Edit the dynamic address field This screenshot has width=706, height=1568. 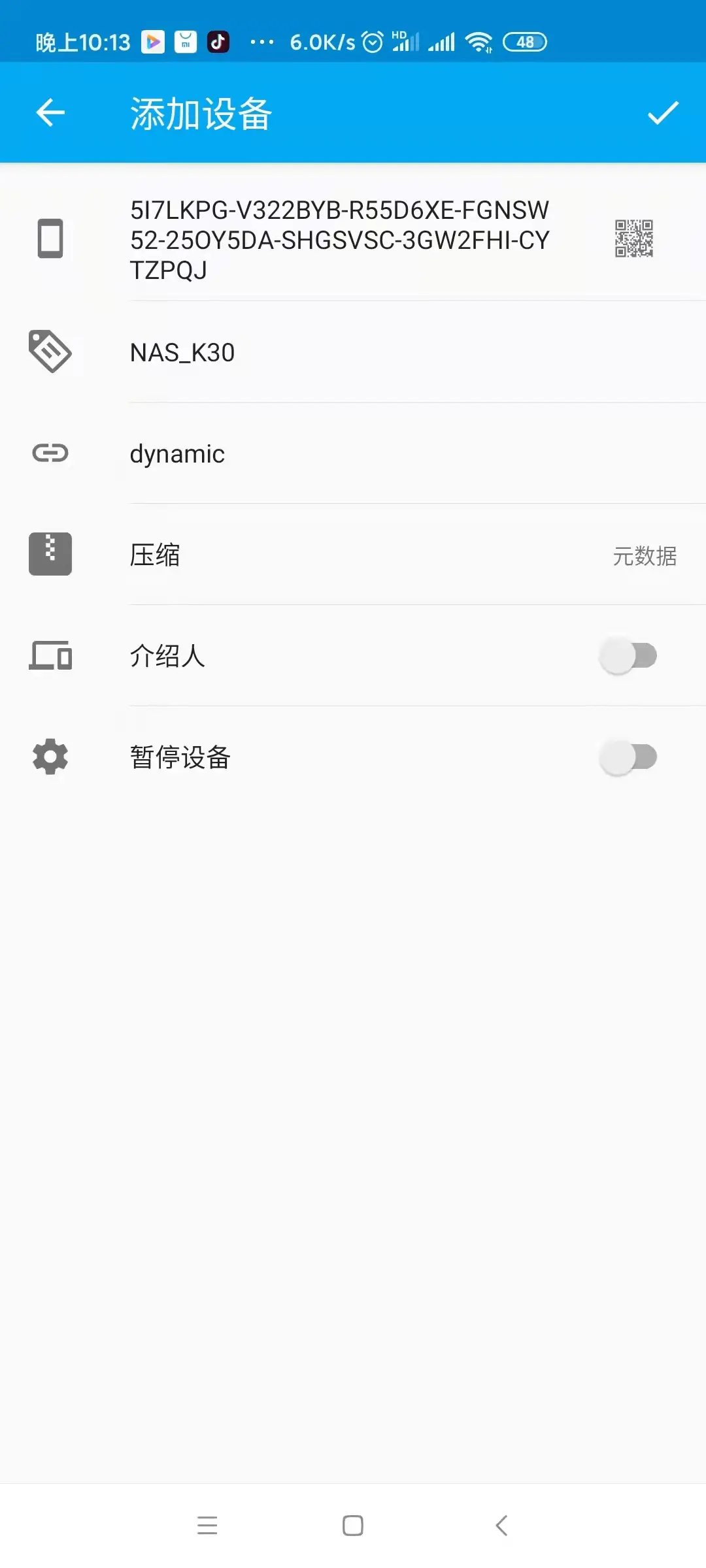(340, 454)
